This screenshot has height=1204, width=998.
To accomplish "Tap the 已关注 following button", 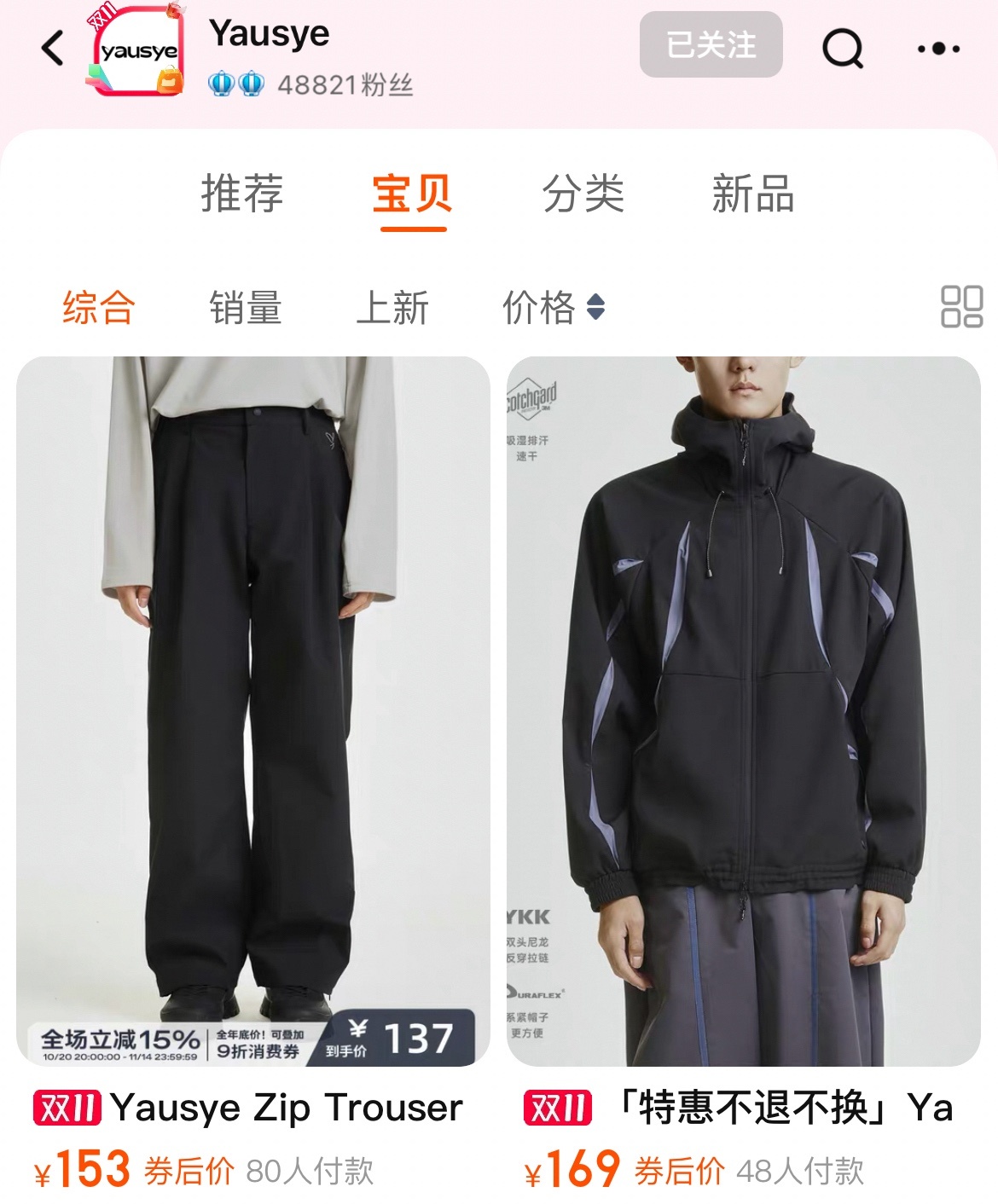I will pyautogui.click(x=711, y=45).
